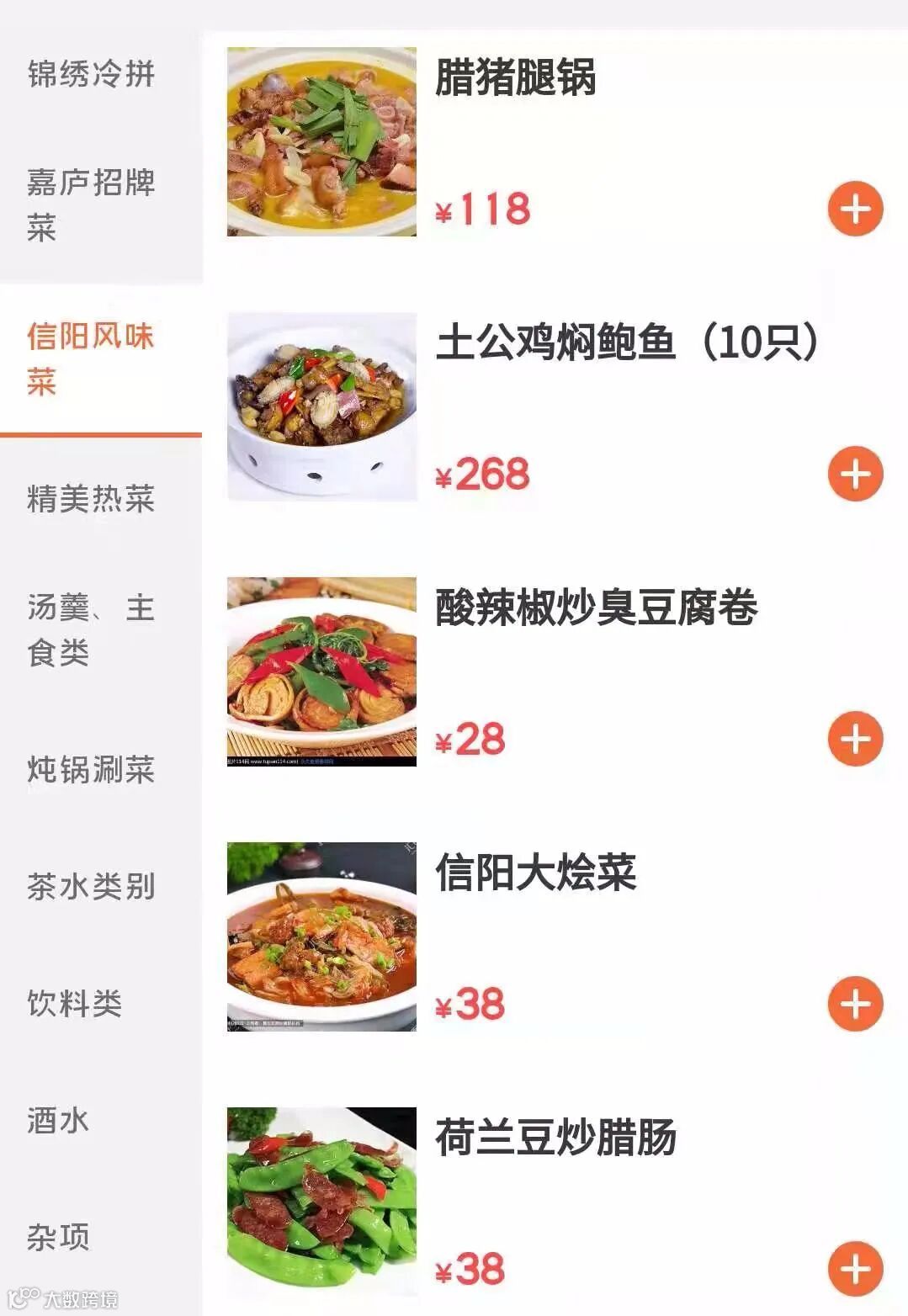Viewport: 908px width, 1316px height.
Task: Add 腊猪腿锅 to the order
Action: [x=855, y=209]
